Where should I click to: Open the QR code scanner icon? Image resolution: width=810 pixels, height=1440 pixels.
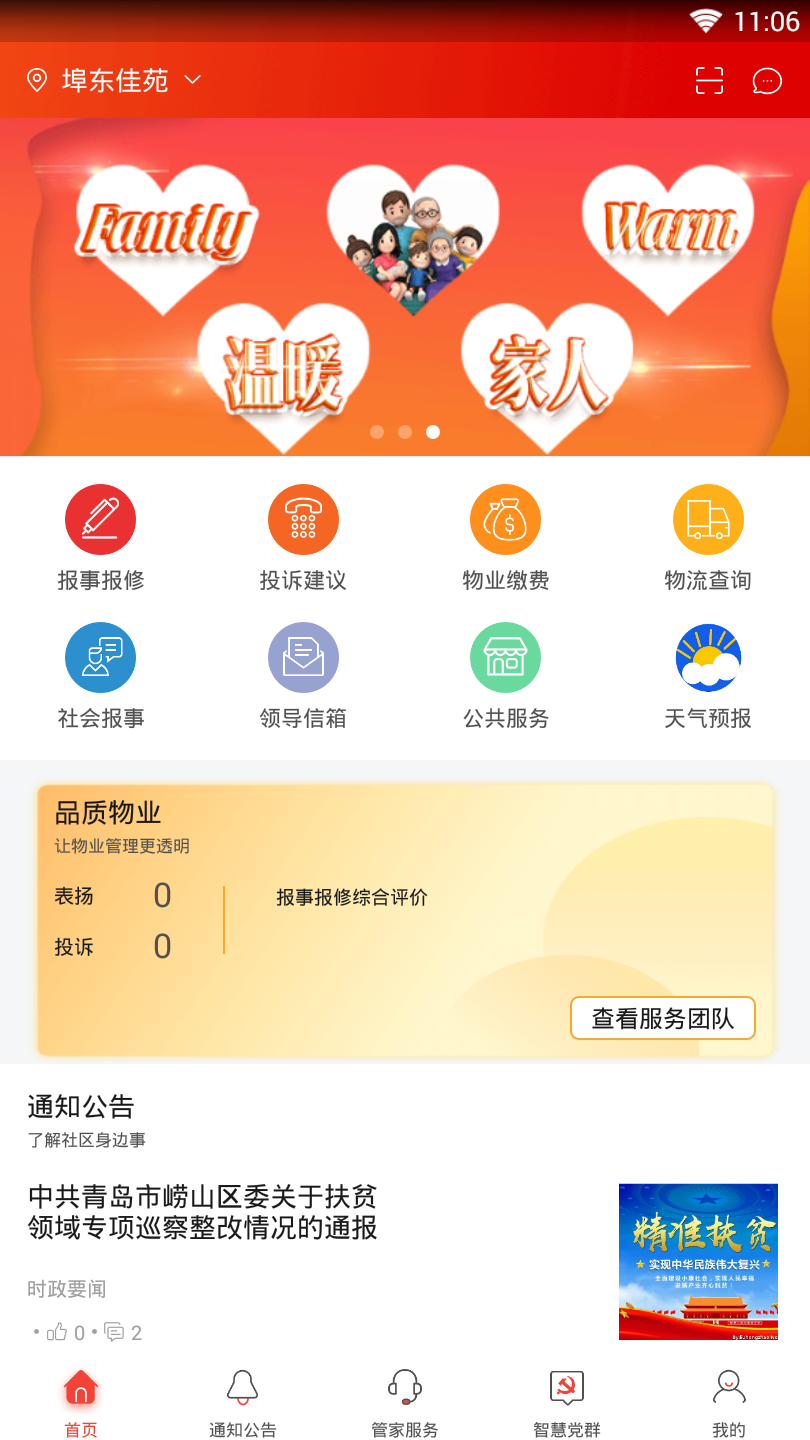point(708,80)
